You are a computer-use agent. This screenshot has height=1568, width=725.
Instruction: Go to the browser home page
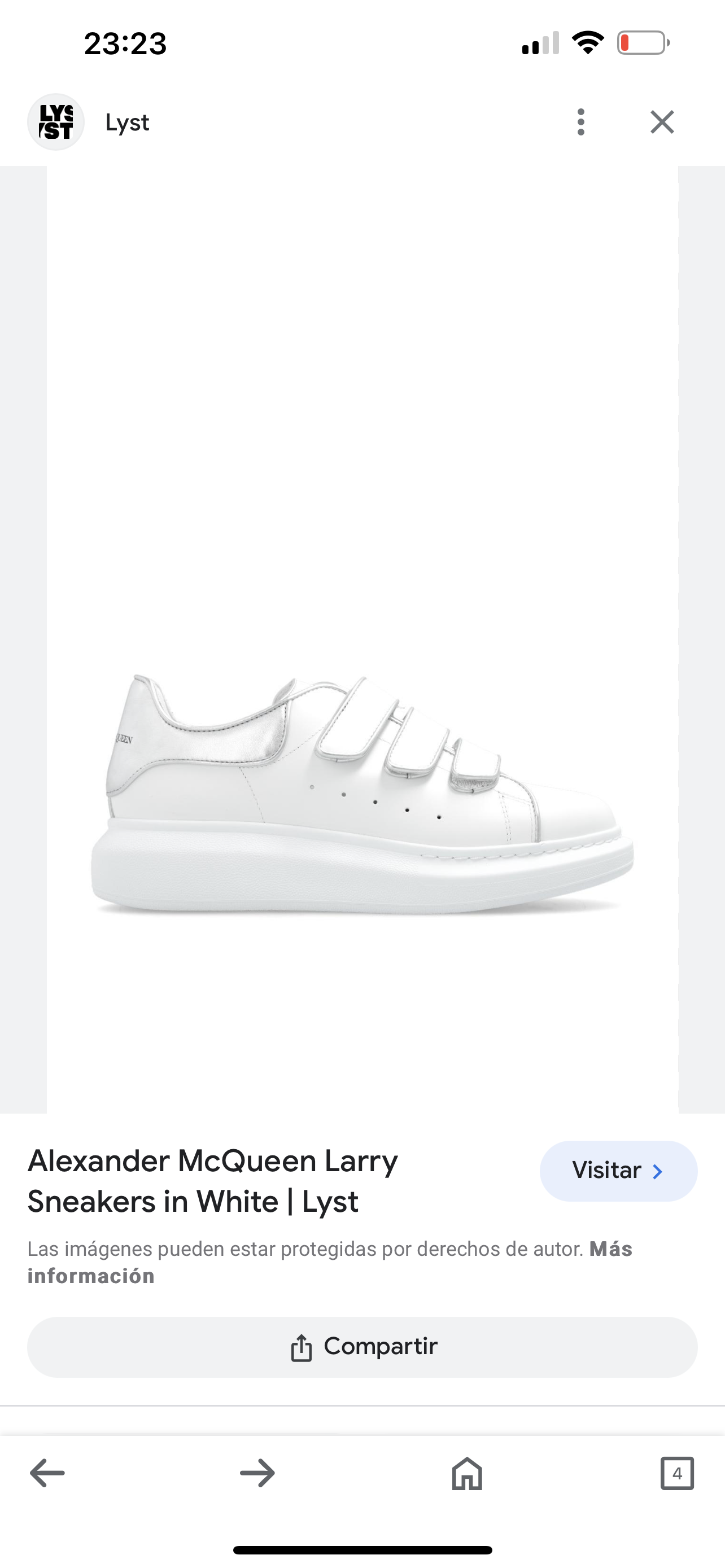467,1473
